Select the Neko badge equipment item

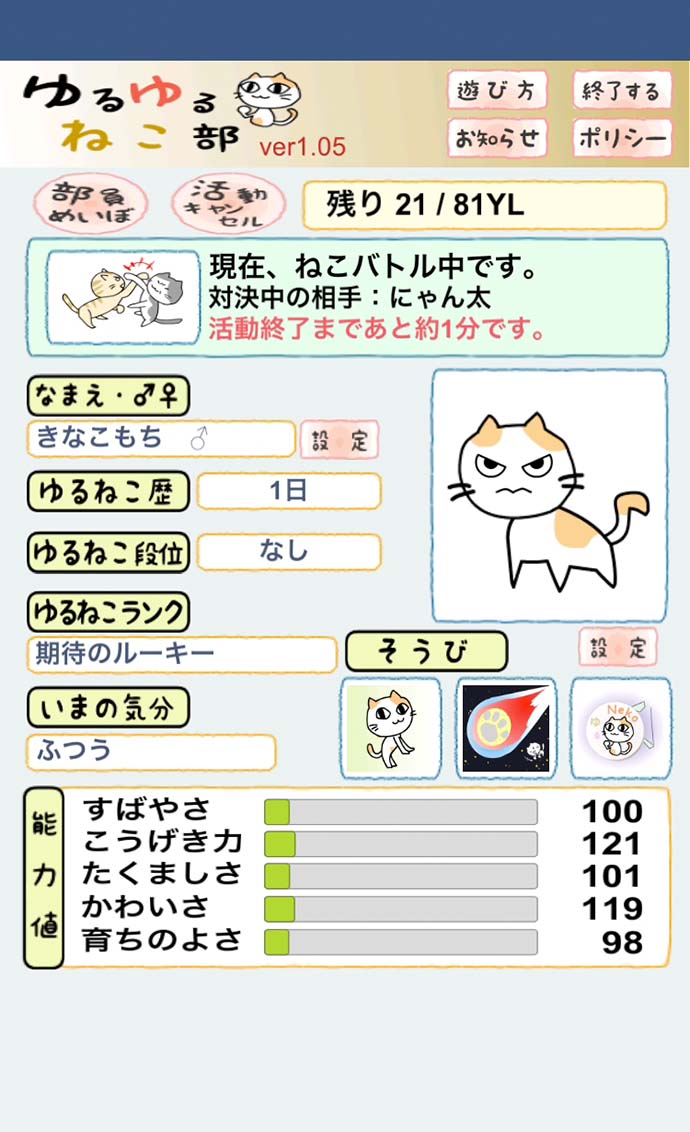point(620,728)
